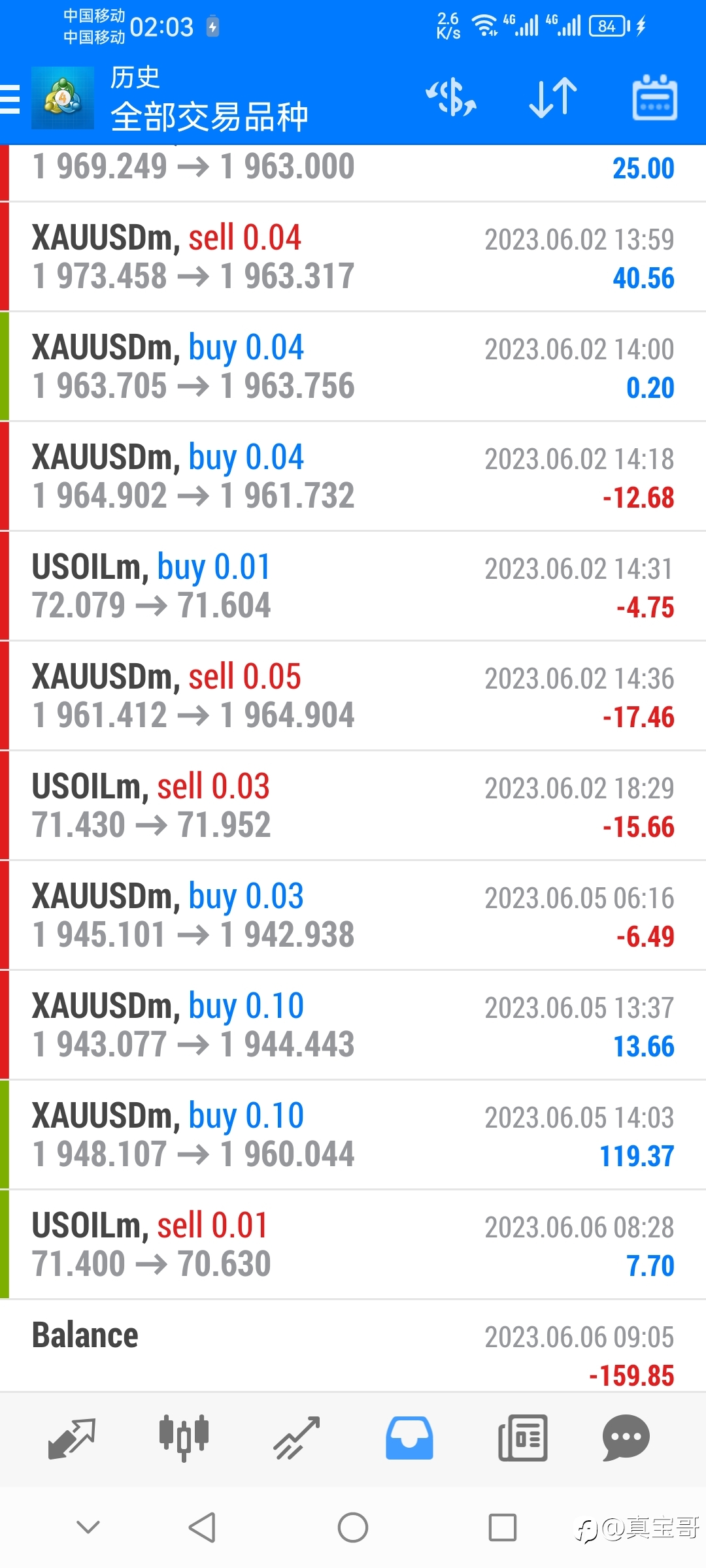View the USOILm sell 0.03 trade
The height and width of the screenshot is (1568, 706).
[x=353, y=806]
